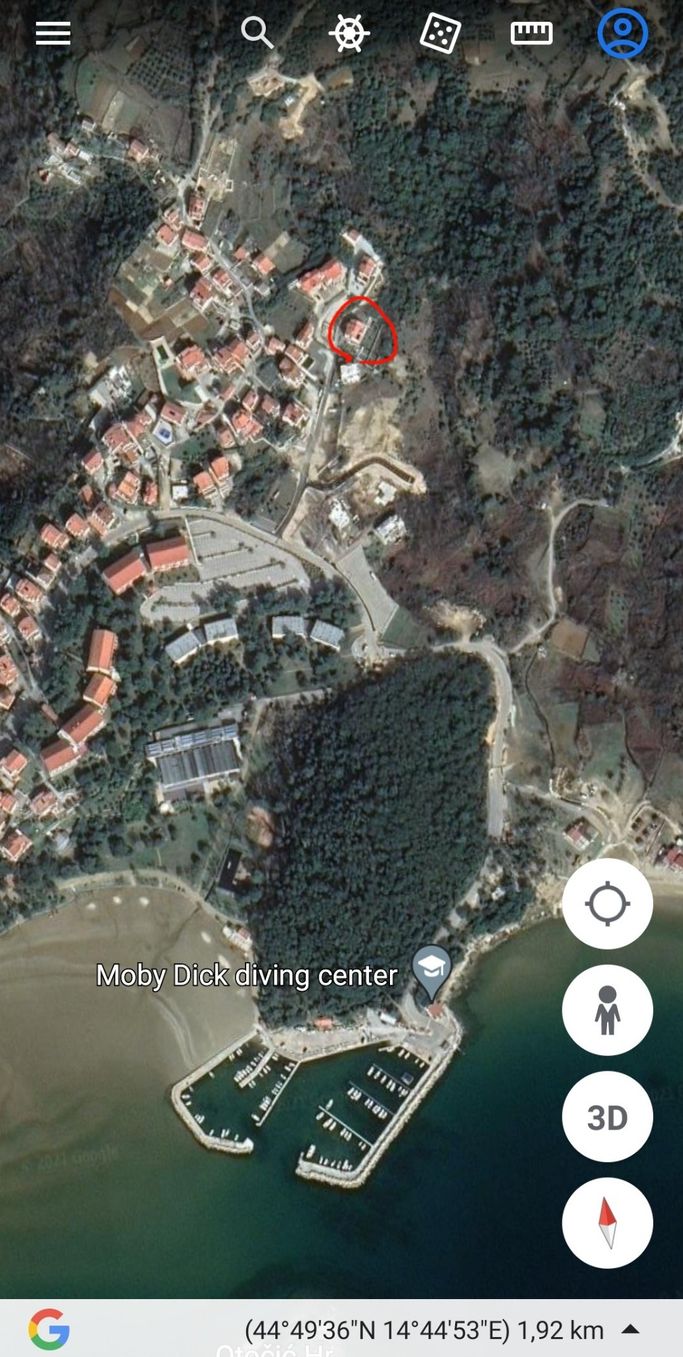Image resolution: width=683 pixels, height=1357 pixels.
Task: Tap the I'm Feeling Lucky dice
Action: pyautogui.click(x=440, y=33)
